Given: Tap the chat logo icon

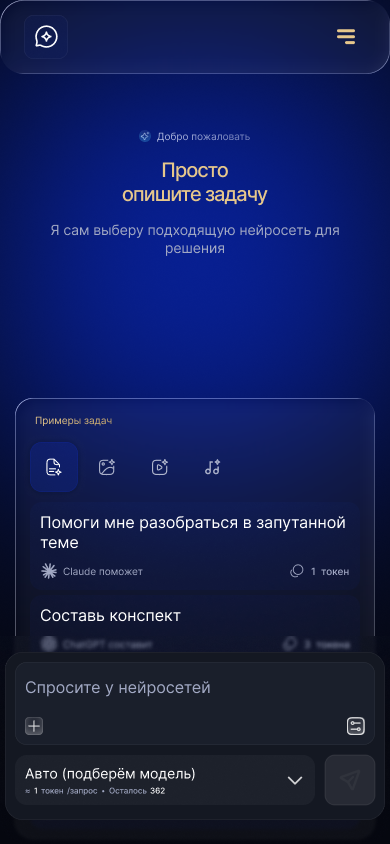Looking at the screenshot, I should coord(46,37).
